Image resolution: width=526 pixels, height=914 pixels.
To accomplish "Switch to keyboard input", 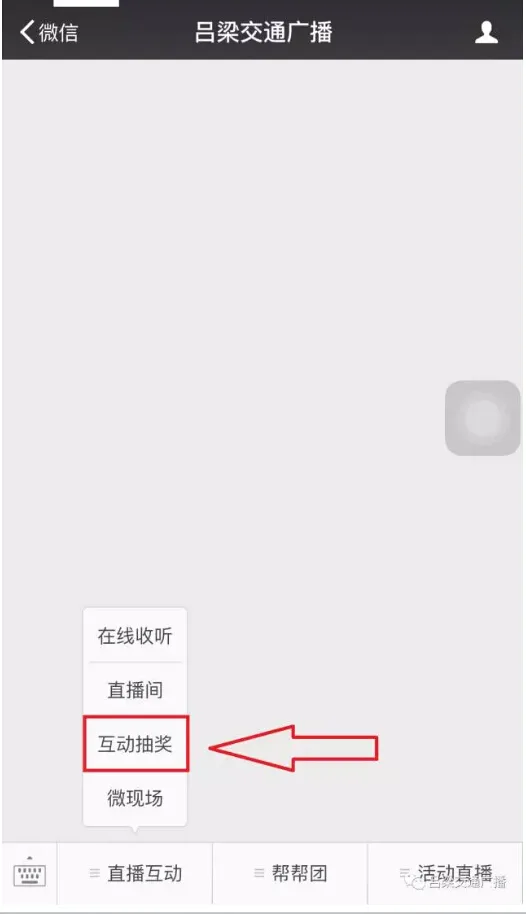I will pyautogui.click(x=29, y=873).
